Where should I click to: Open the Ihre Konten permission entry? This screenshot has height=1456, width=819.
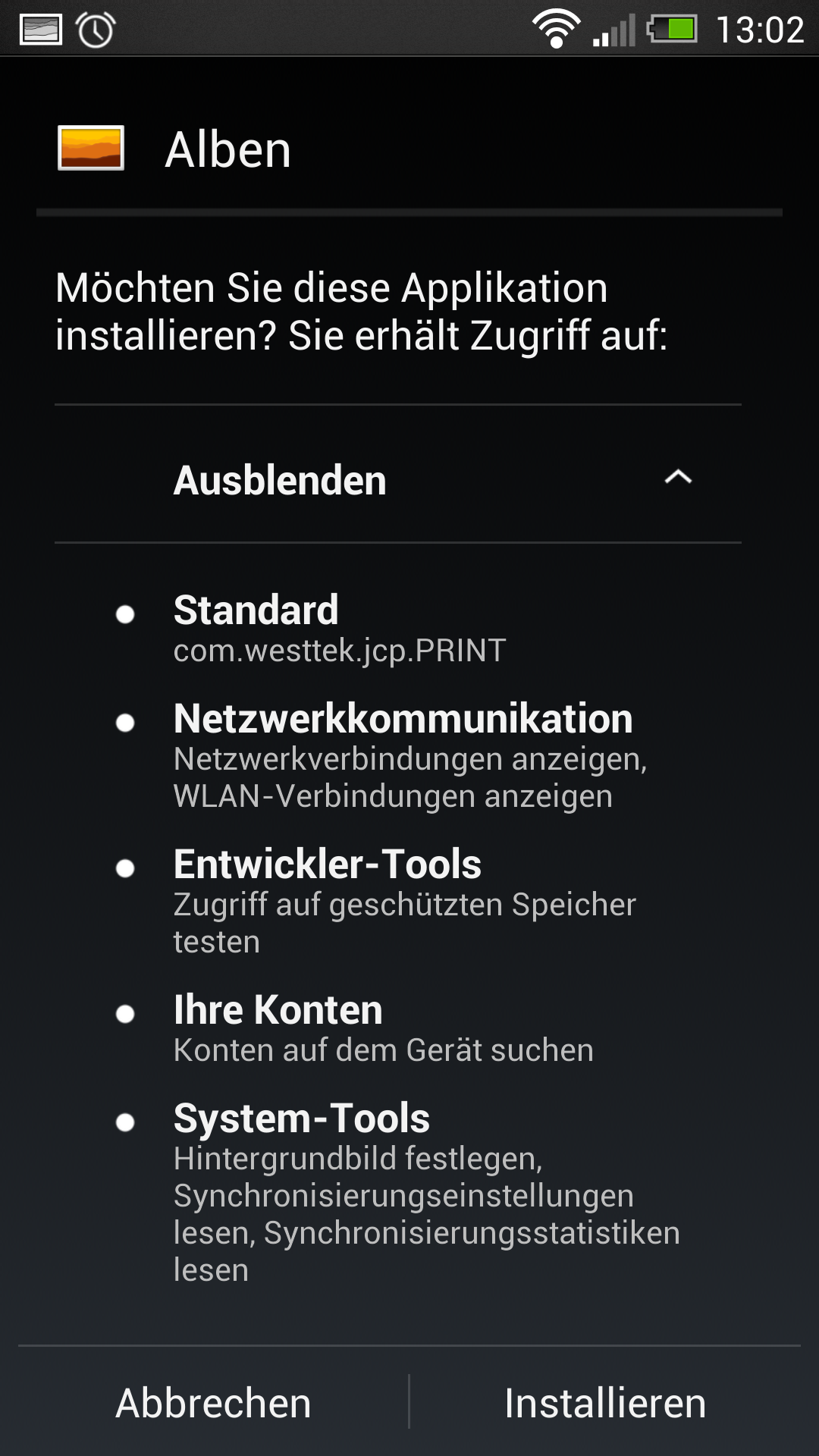point(397,1029)
